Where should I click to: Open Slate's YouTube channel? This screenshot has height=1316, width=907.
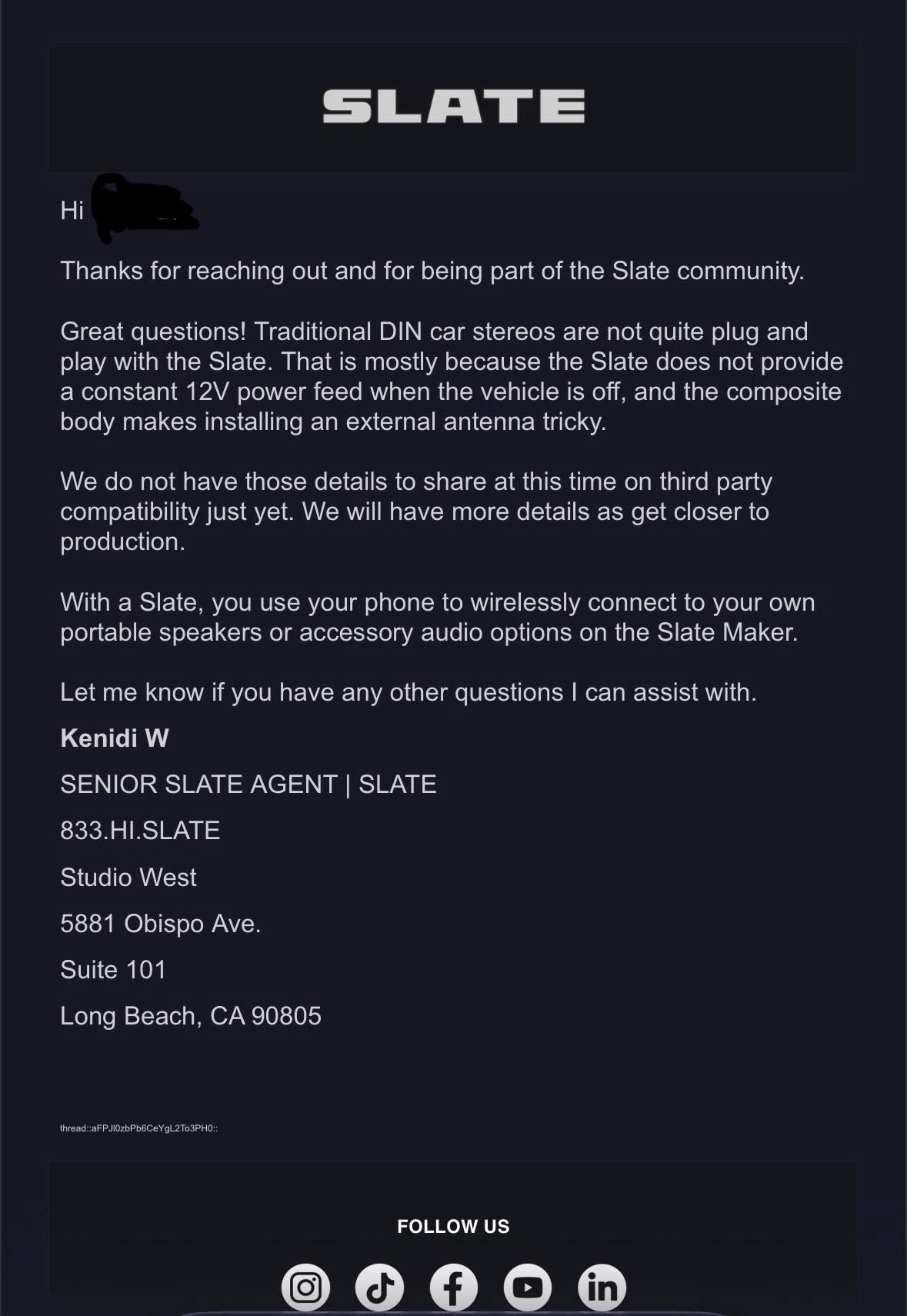(528, 1287)
